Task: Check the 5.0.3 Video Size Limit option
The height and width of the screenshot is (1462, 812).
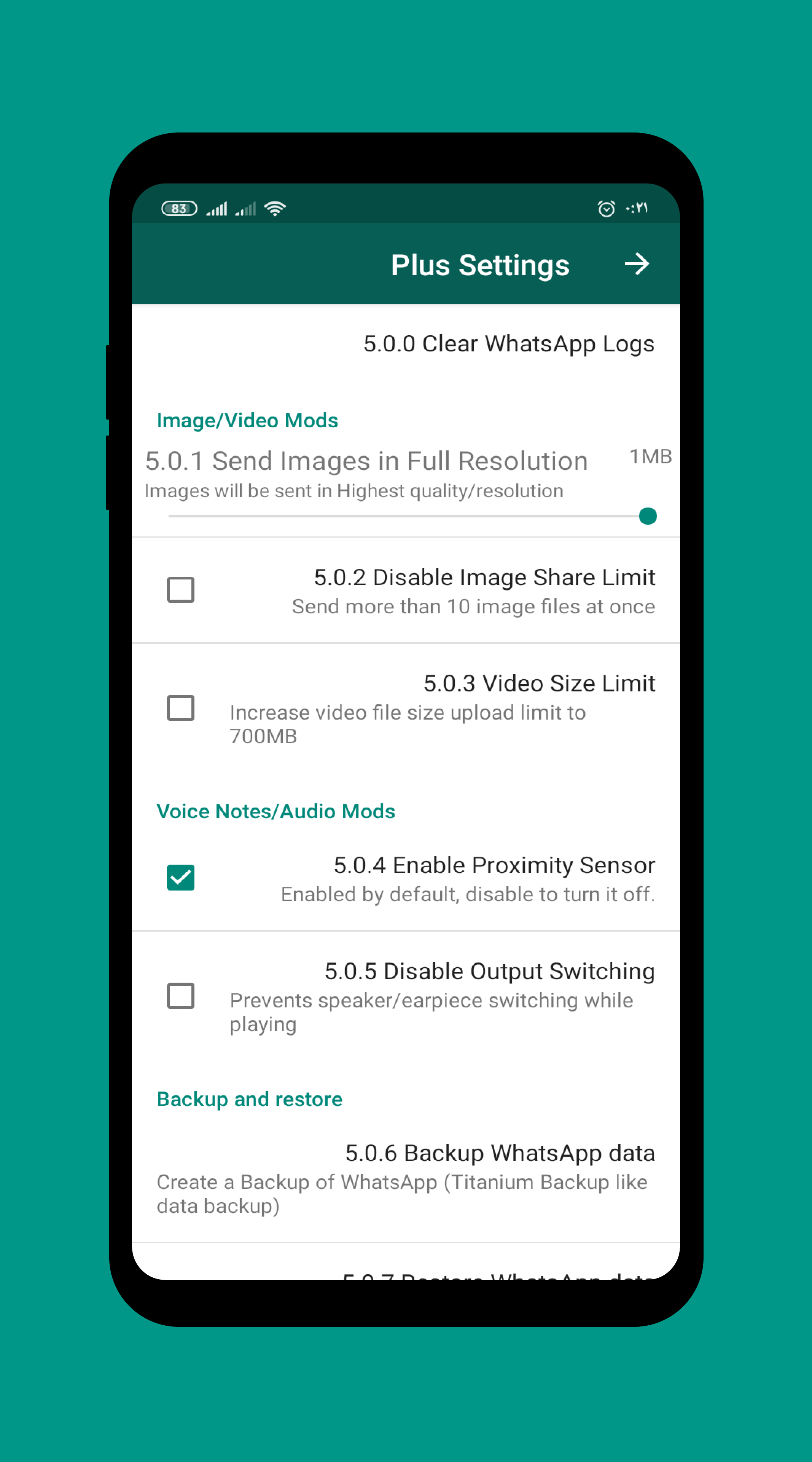Action: (x=180, y=708)
